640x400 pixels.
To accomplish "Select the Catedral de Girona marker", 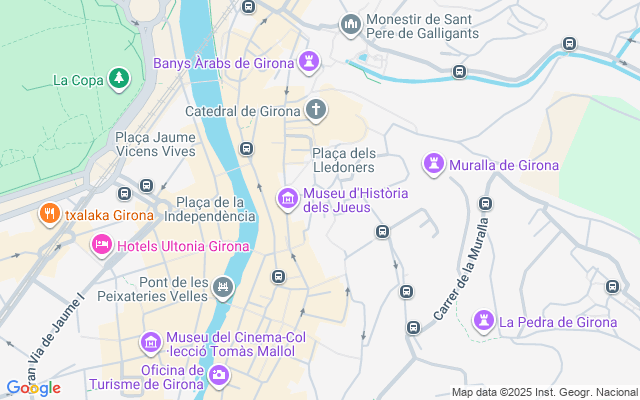I will pos(316,109).
